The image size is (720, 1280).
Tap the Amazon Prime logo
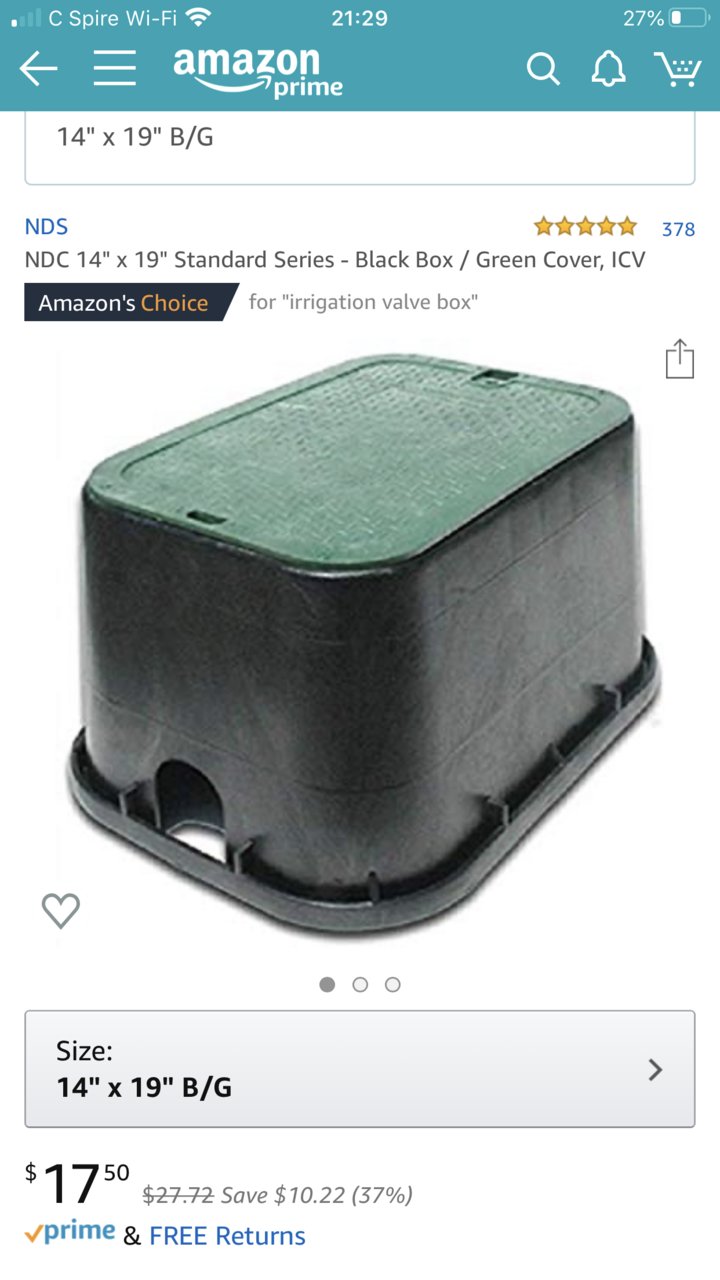(258, 70)
